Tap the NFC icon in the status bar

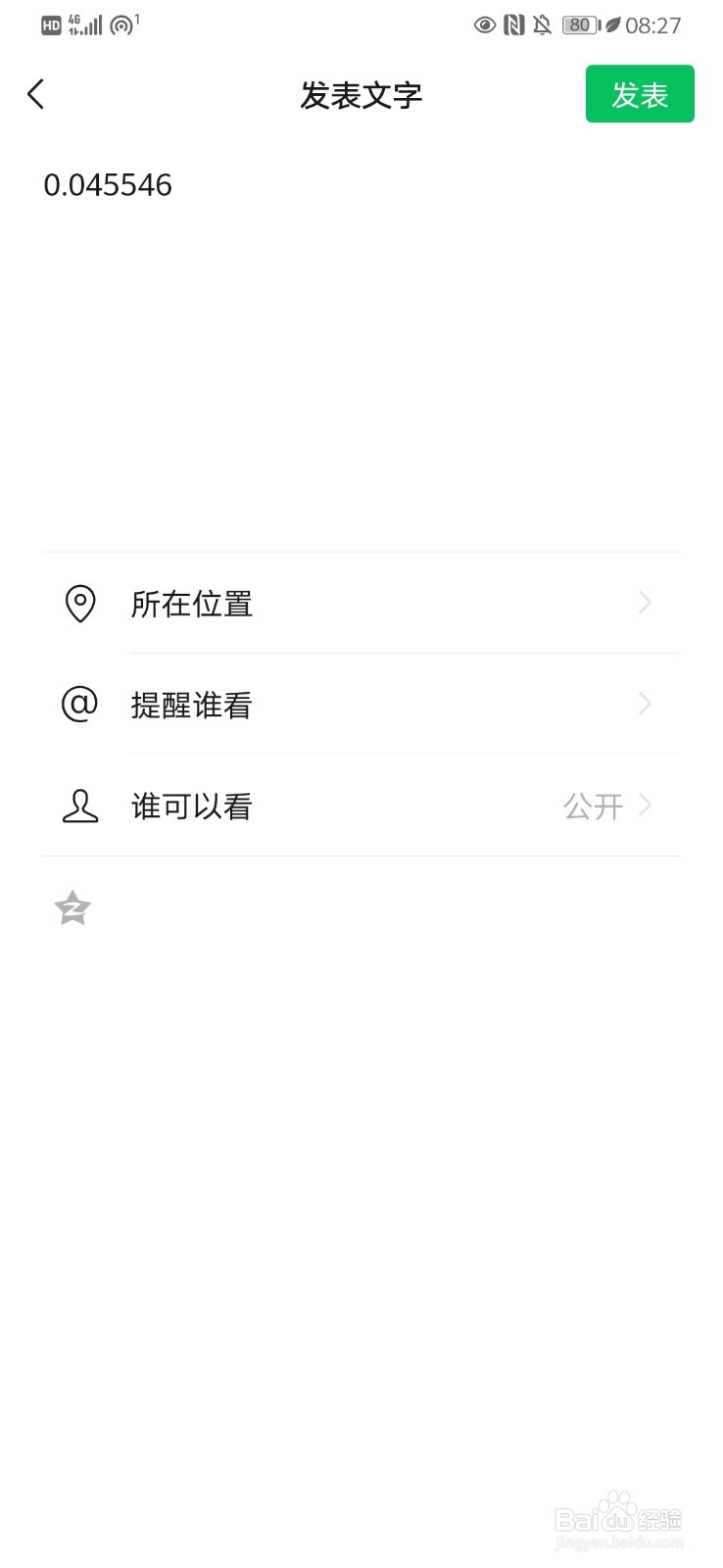pyautogui.click(x=514, y=24)
